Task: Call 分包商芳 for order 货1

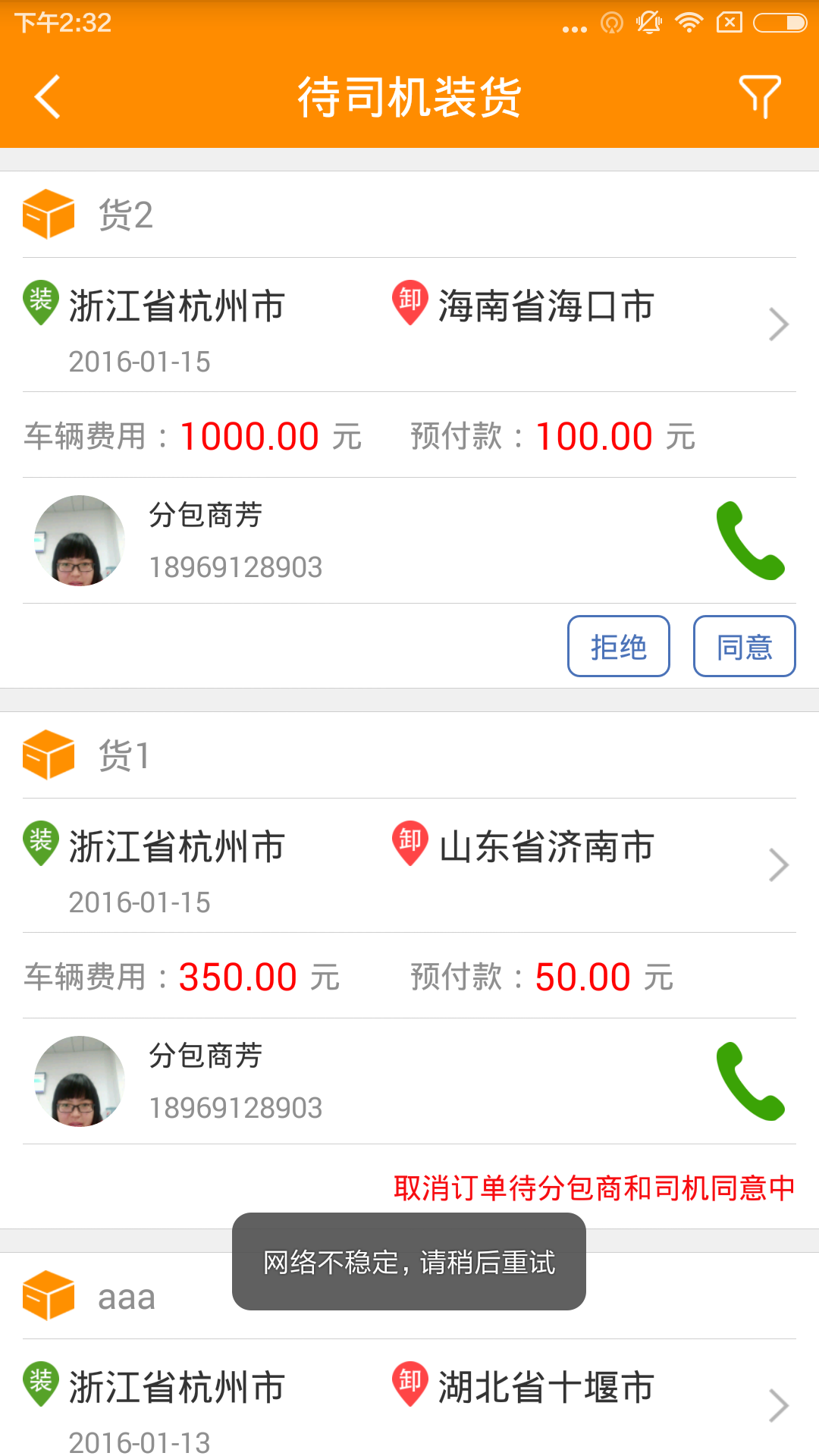Action: [750, 1081]
